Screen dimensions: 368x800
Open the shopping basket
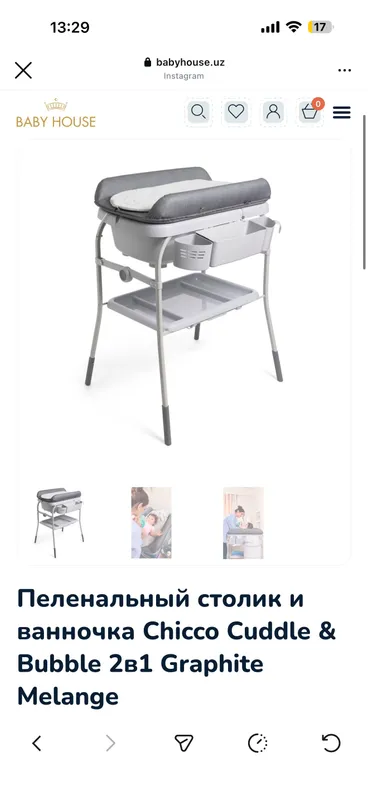(310, 111)
